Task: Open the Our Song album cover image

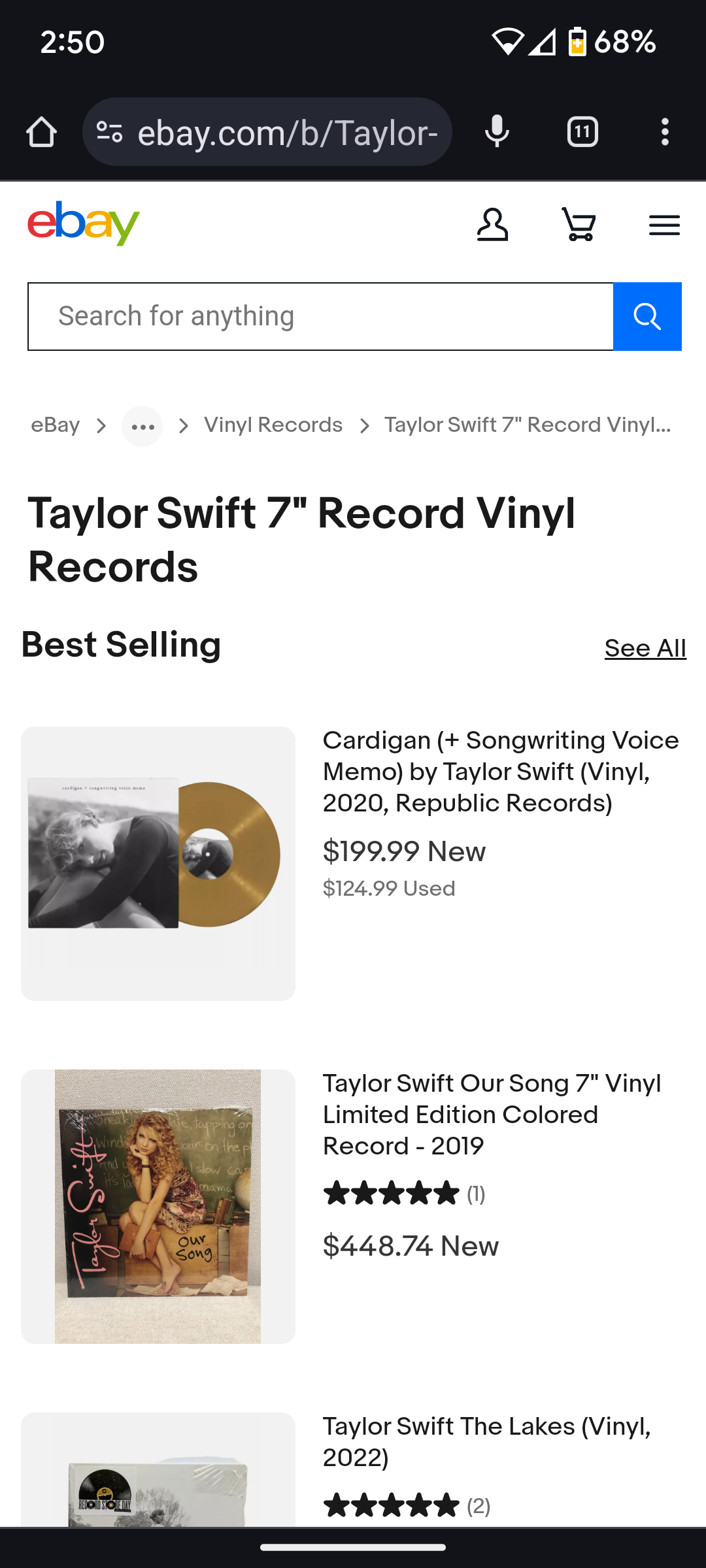Action: point(158,1206)
